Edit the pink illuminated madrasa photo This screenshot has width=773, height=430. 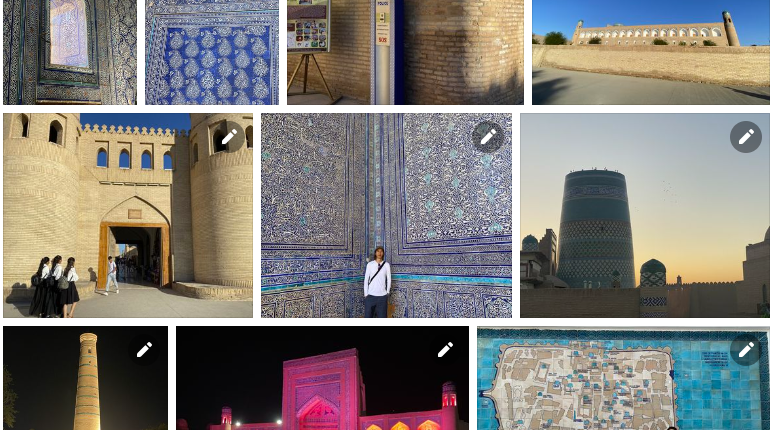[x=445, y=349]
